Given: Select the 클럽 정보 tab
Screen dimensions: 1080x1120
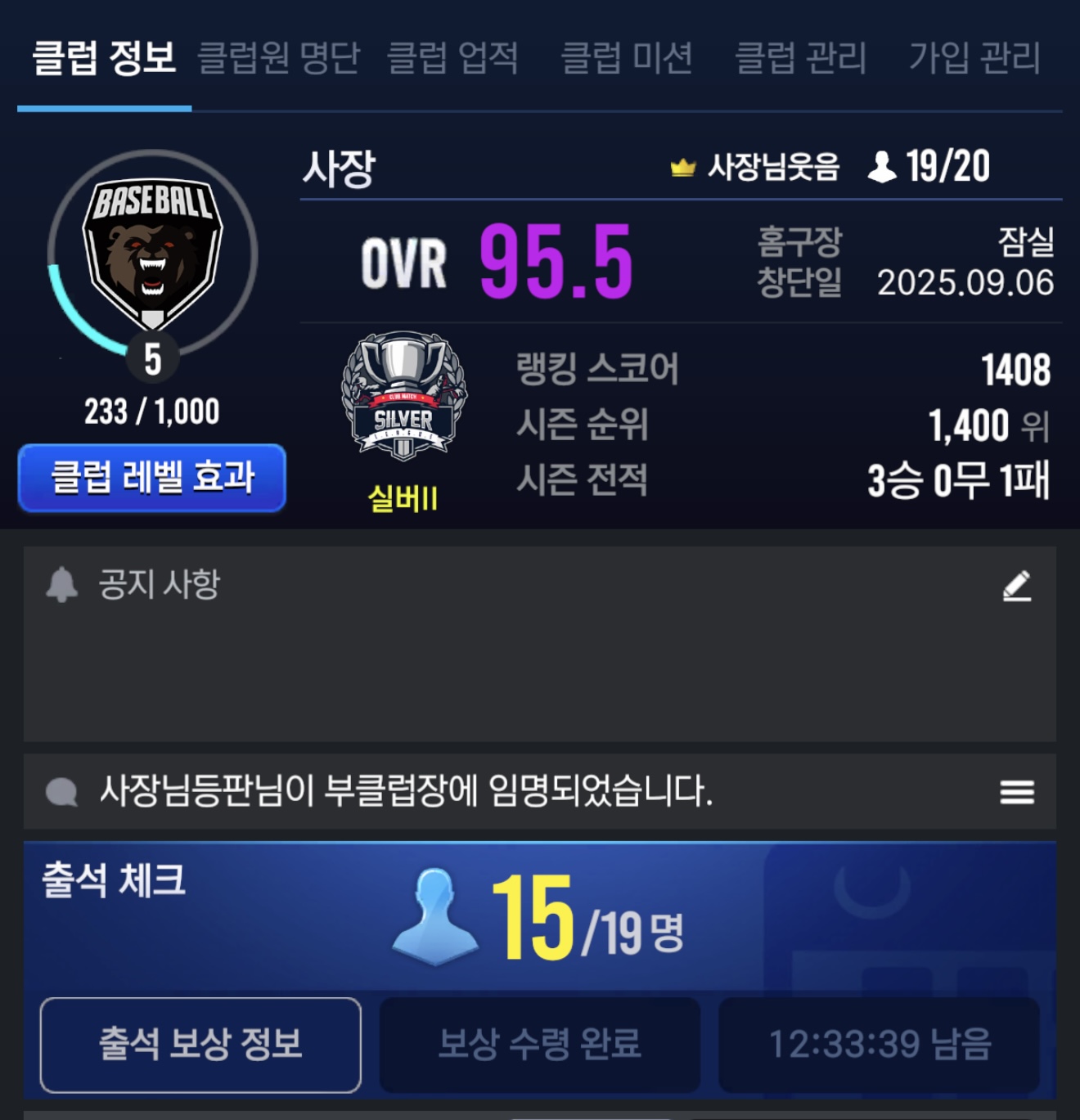Looking at the screenshot, I should pos(104,58).
